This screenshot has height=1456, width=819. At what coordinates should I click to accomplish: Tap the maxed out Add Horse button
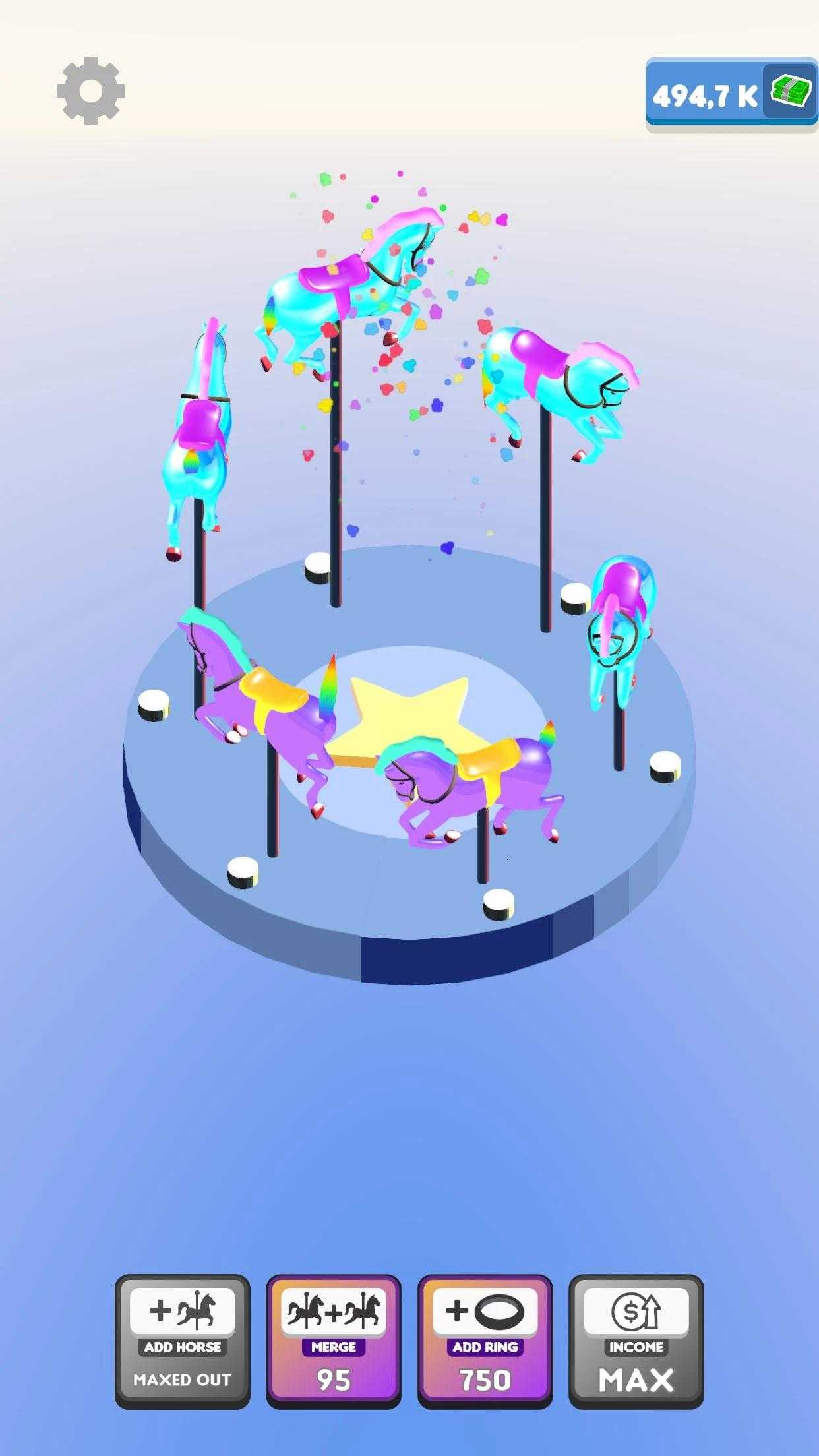(x=183, y=1341)
